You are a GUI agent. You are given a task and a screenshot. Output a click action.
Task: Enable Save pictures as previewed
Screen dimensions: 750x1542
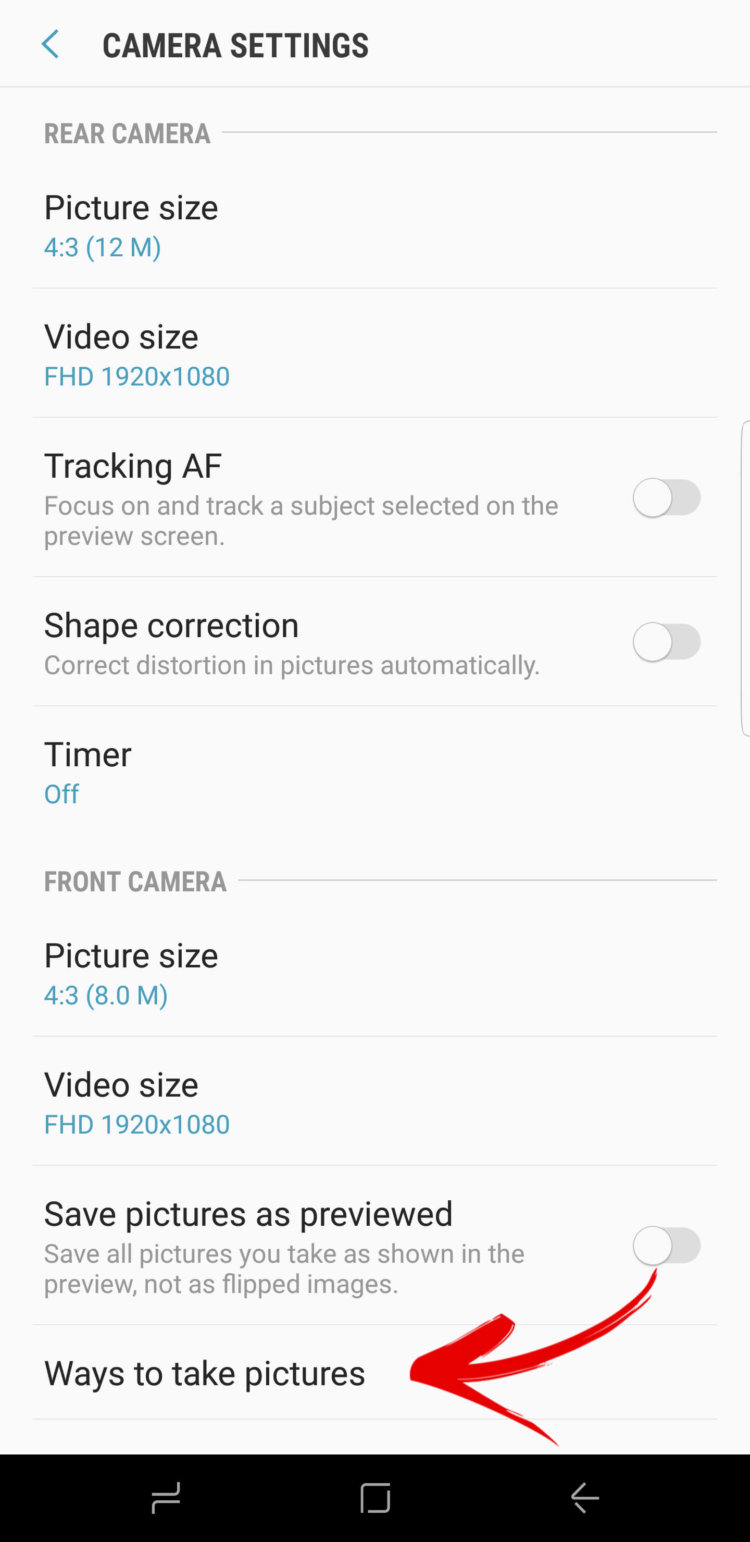[667, 1245]
